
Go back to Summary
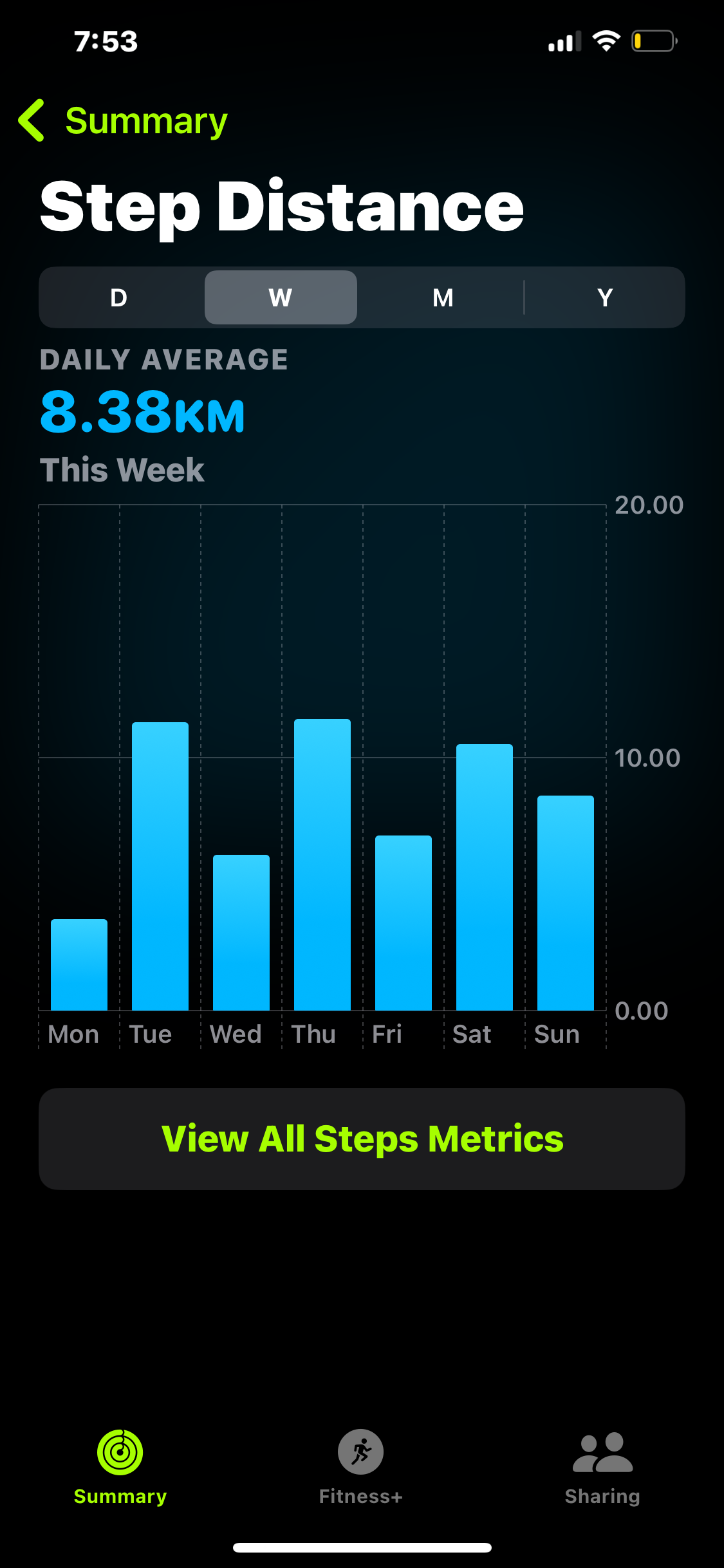(124, 121)
